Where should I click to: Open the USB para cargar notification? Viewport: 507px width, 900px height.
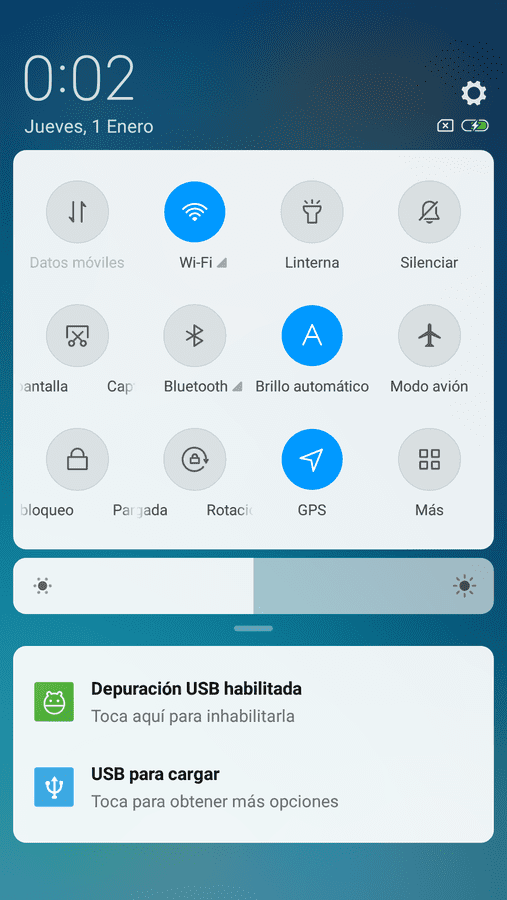pos(253,787)
